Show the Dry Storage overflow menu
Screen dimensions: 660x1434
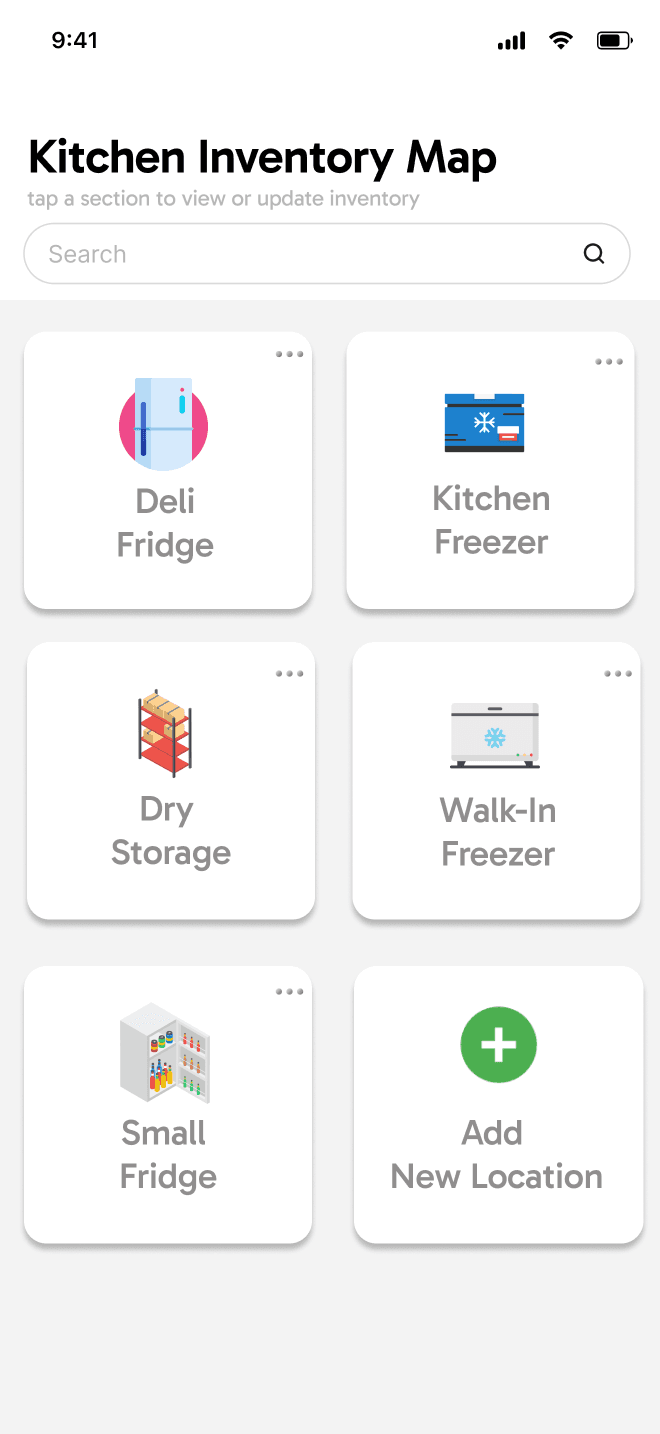[x=289, y=674]
